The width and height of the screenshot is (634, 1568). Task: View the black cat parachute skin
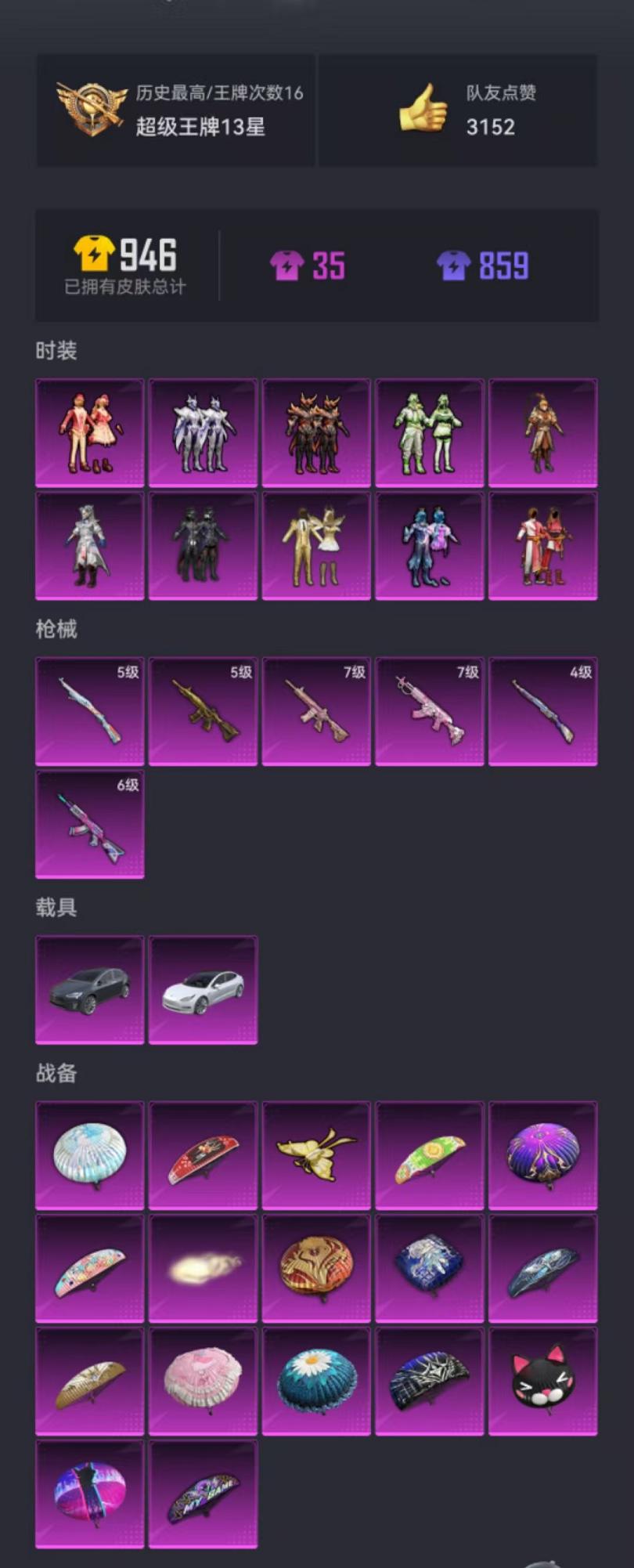pyautogui.click(x=542, y=1382)
